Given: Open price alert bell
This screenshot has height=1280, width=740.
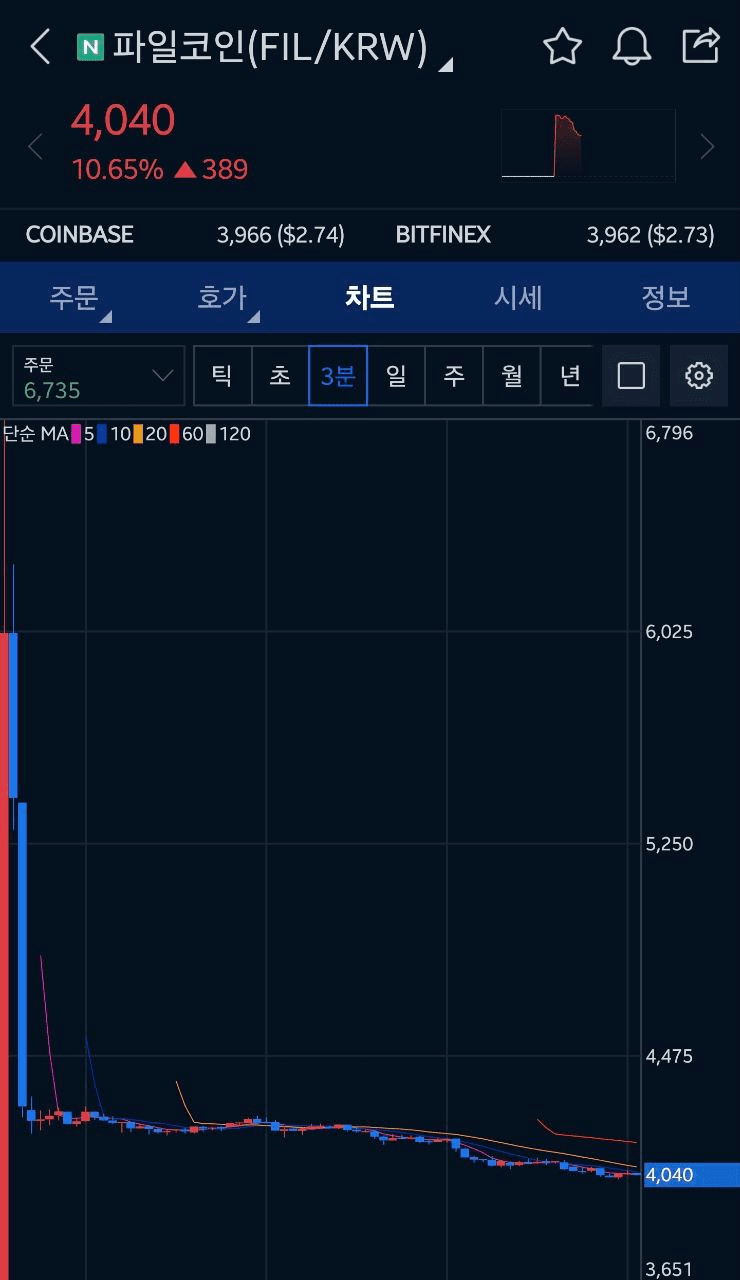Looking at the screenshot, I should pyautogui.click(x=631, y=46).
